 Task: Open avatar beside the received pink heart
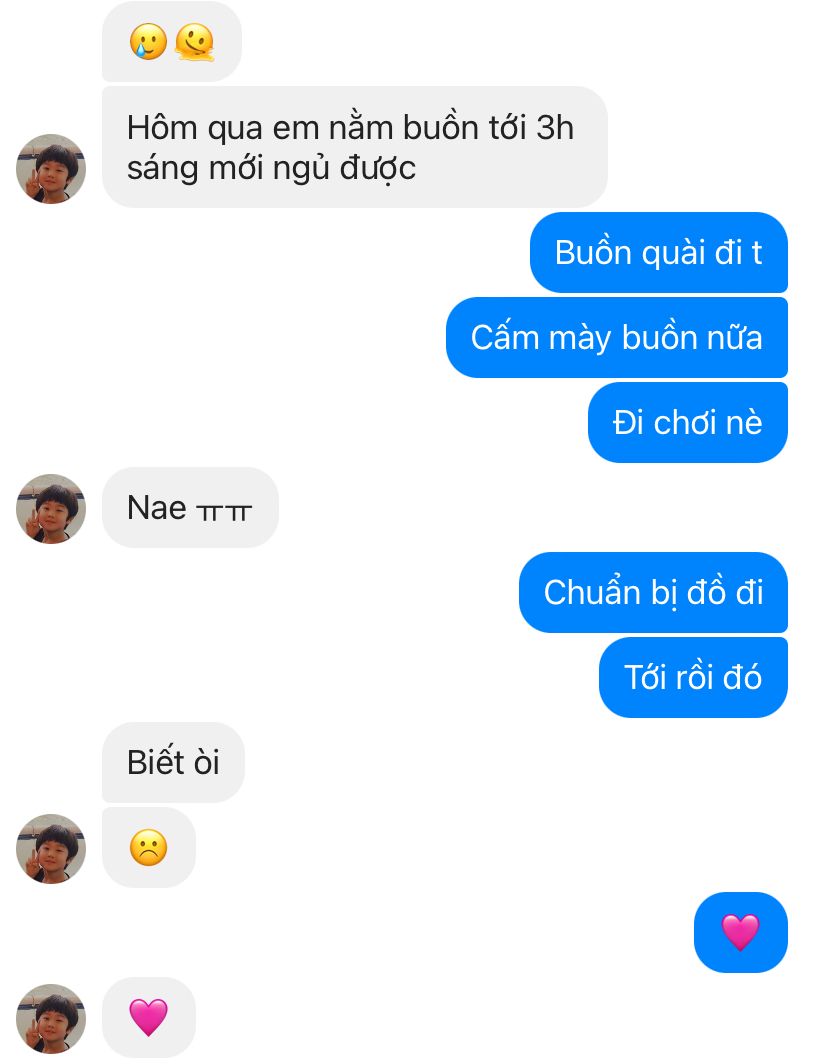tap(51, 1019)
